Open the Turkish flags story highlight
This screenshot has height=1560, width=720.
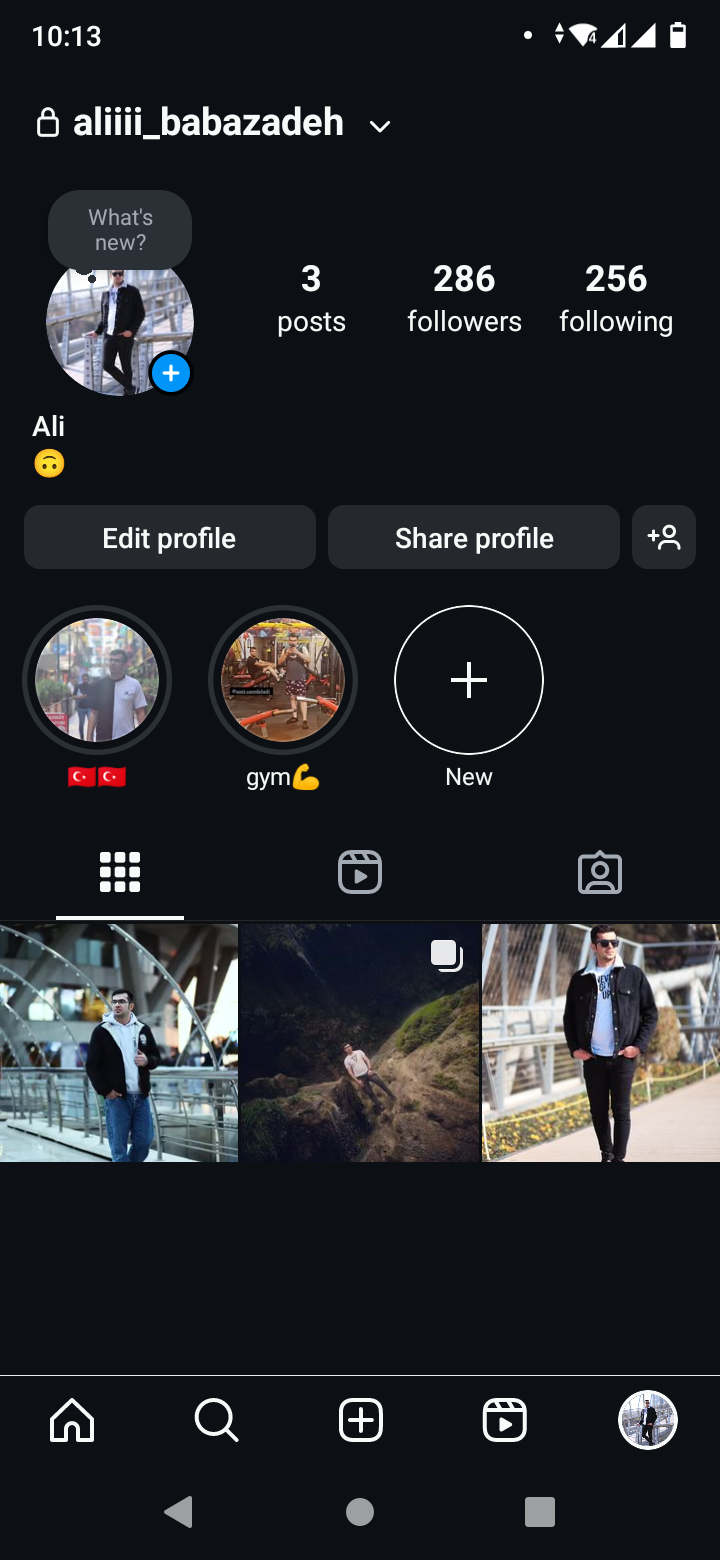[x=97, y=681]
